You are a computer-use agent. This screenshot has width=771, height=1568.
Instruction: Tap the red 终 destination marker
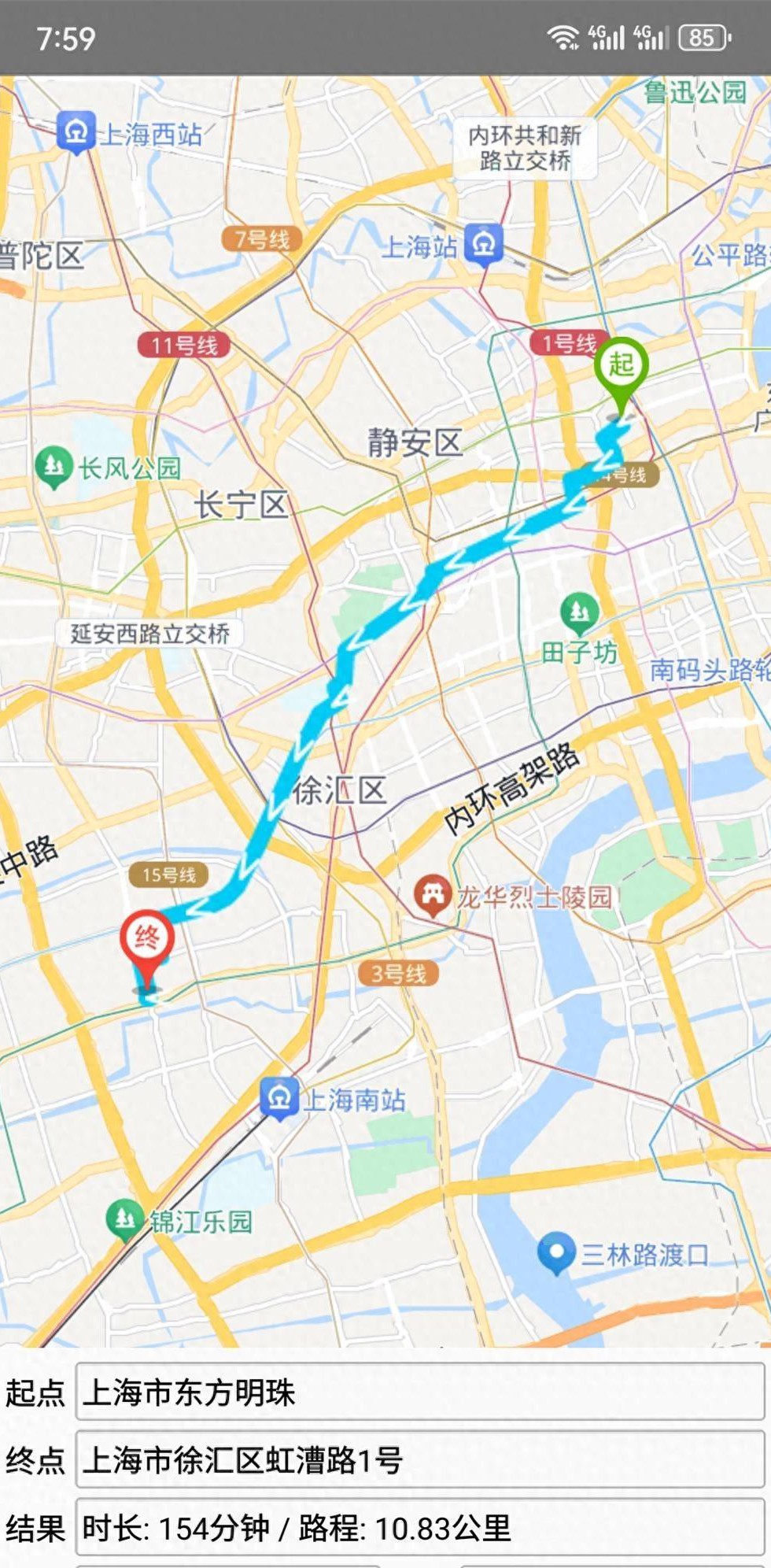(147, 938)
